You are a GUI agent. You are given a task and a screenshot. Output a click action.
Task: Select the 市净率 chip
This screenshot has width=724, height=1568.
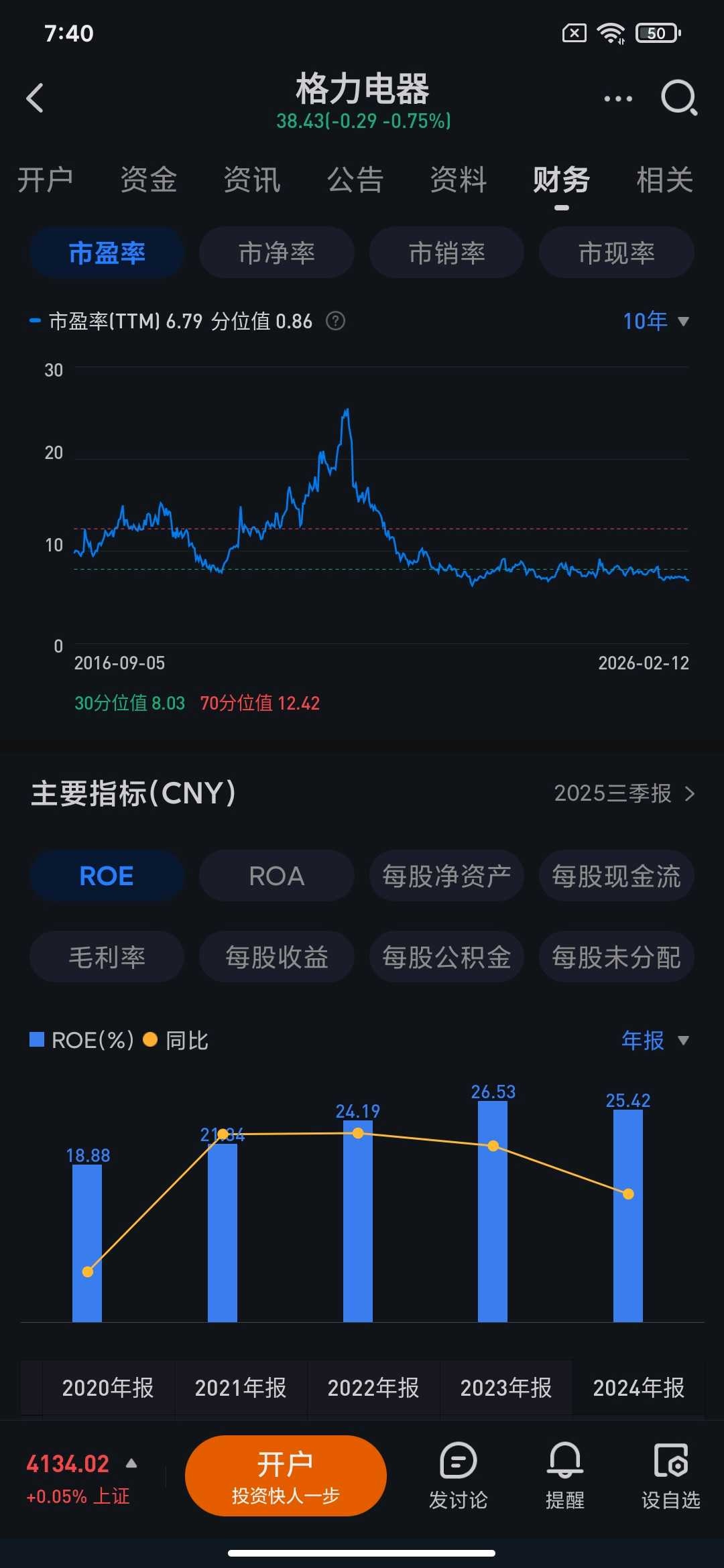point(276,253)
